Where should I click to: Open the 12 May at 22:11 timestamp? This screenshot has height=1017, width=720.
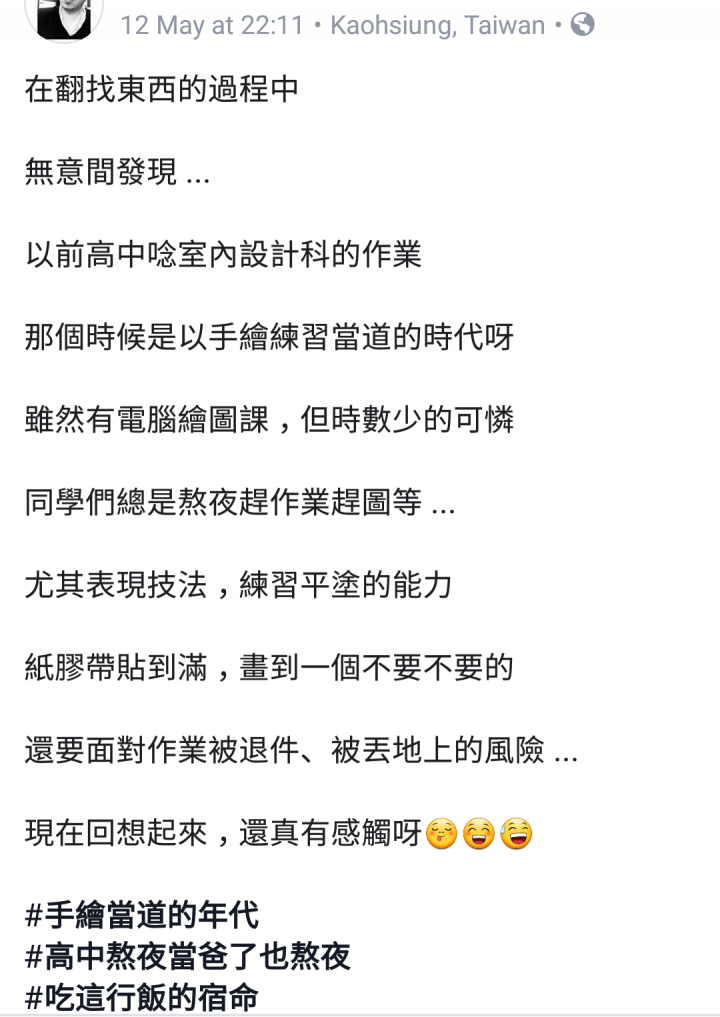click(211, 25)
